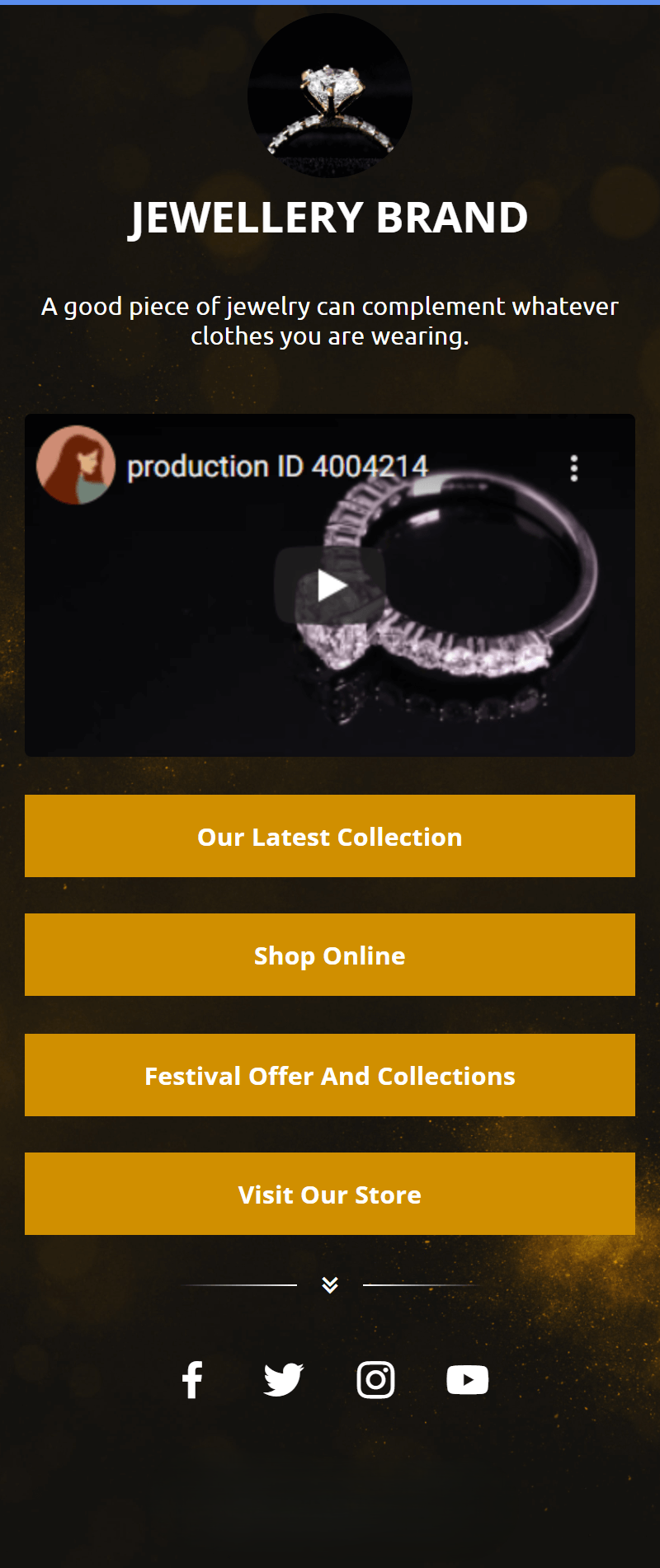Go to the Instagram profile
660x1568 pixels.
pos(375,1379)
